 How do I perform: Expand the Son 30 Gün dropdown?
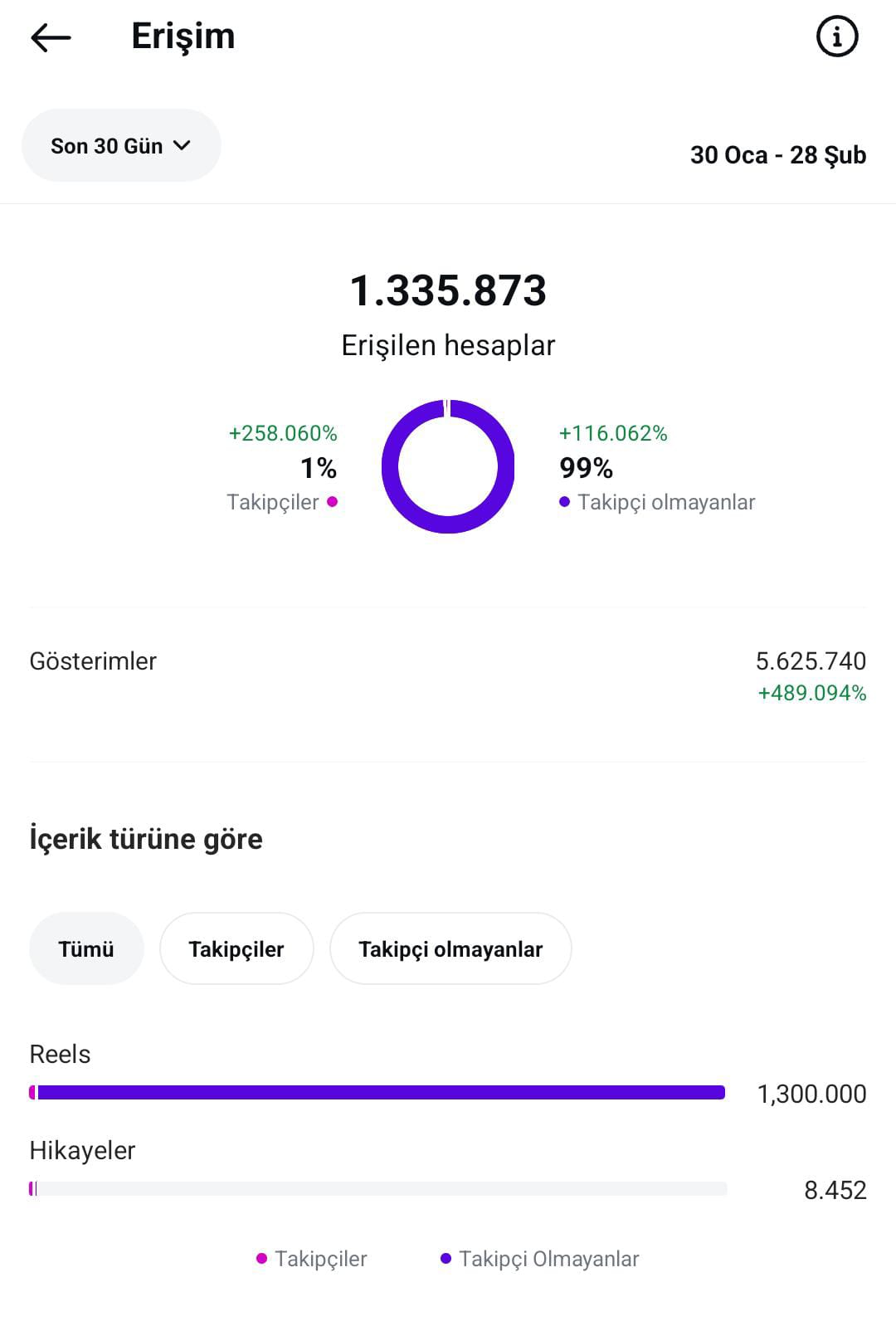121,145
